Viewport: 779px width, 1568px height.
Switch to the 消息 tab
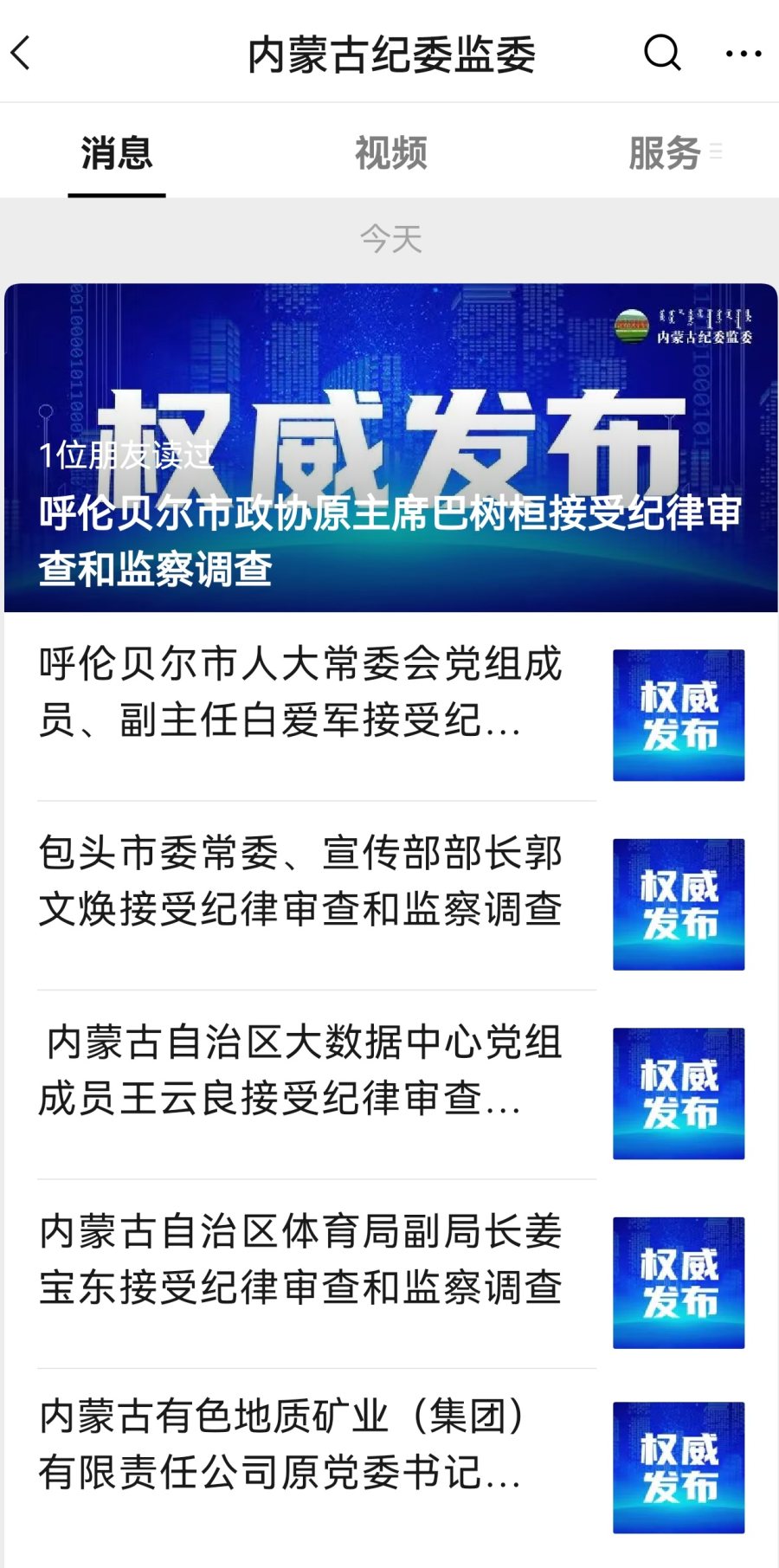(117, 153)
